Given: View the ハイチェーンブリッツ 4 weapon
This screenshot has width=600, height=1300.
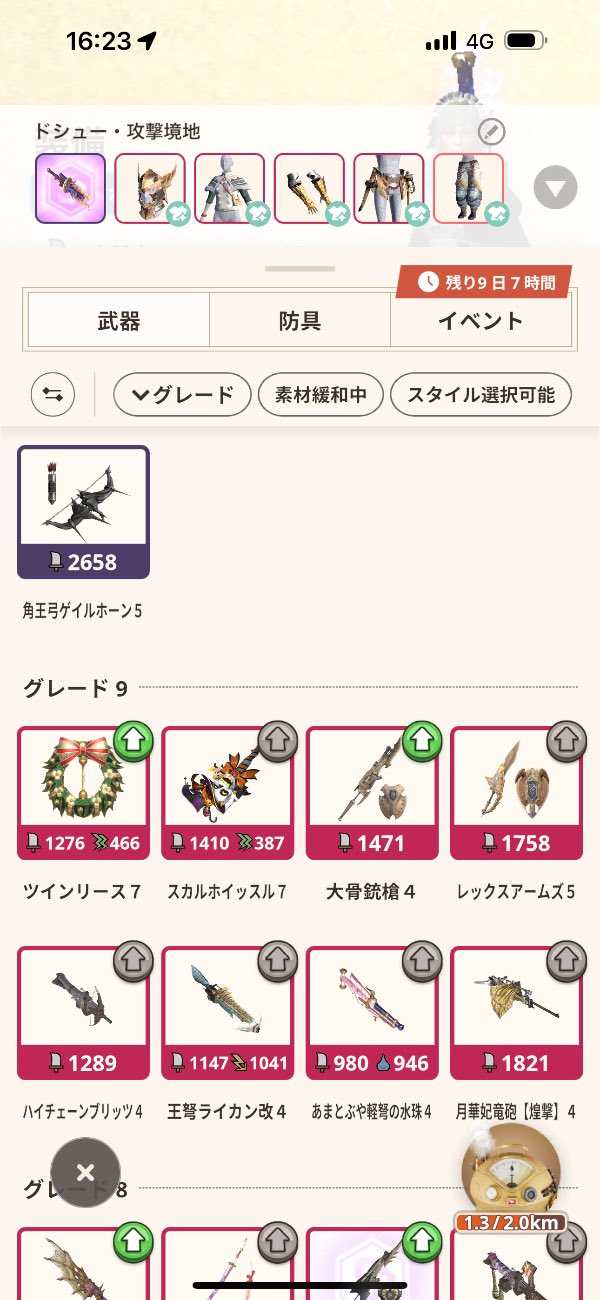Looking at the screenshot, I should tap(83, 1013).
